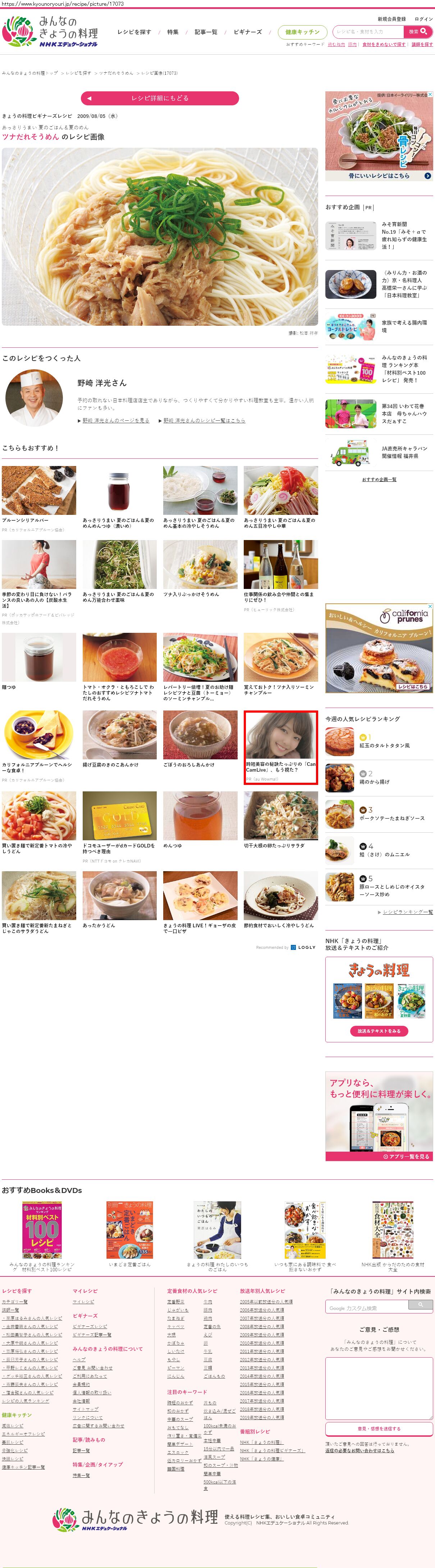This screenshot has height=1568, width=435.
Task: Open the 新規会員登録 link
Action: 391,19
